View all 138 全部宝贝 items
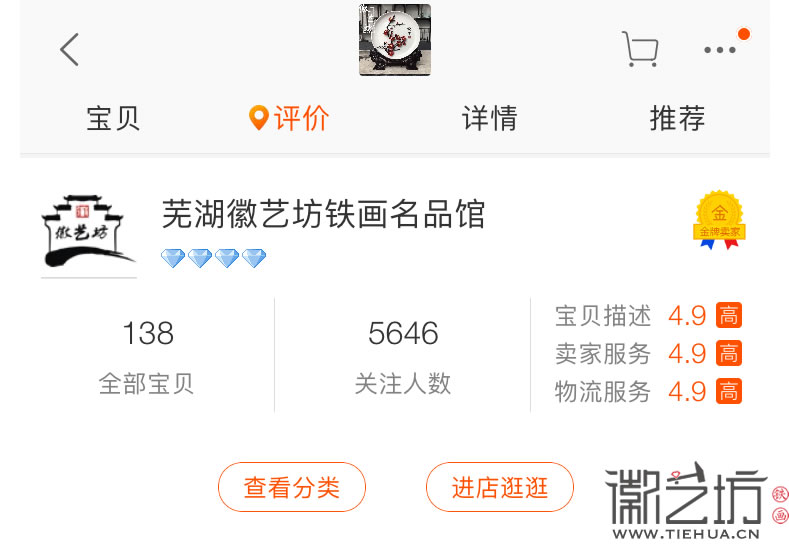The image size is (789, 550). (x=147, y=355)
